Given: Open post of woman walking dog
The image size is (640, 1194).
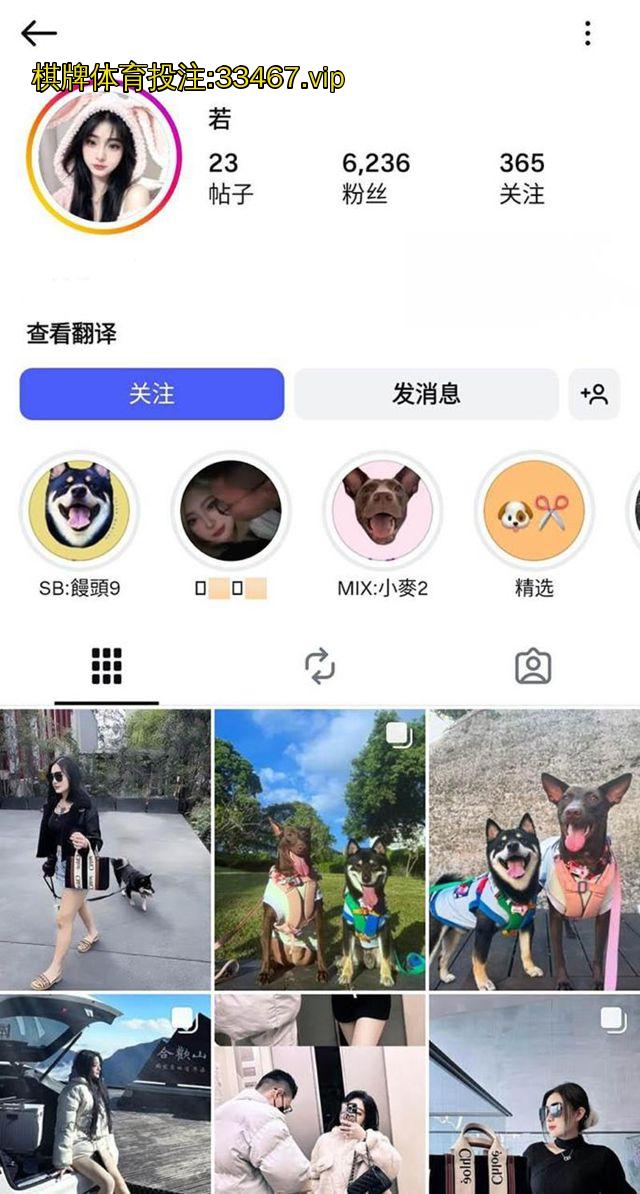Looking at the screenshot, I should click(x=105, y=850).
